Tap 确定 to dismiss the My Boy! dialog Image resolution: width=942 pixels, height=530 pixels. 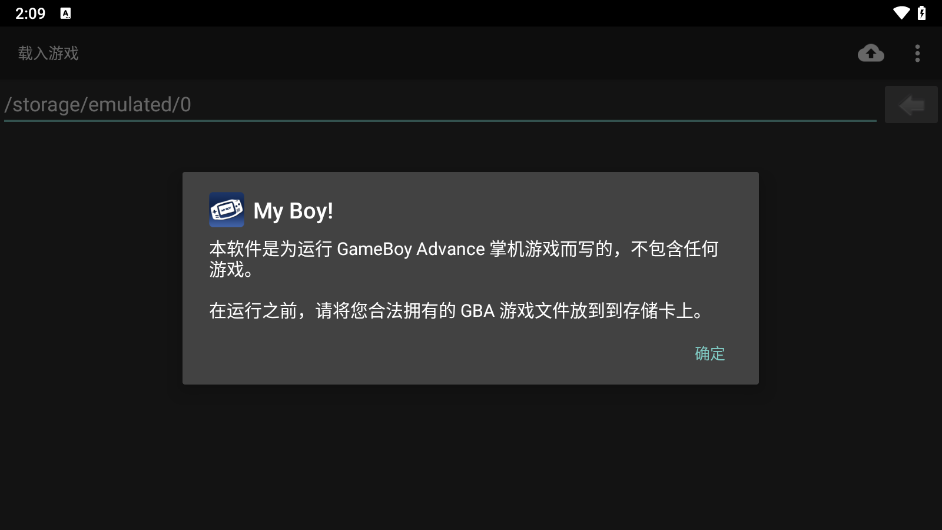coord(710,353)
